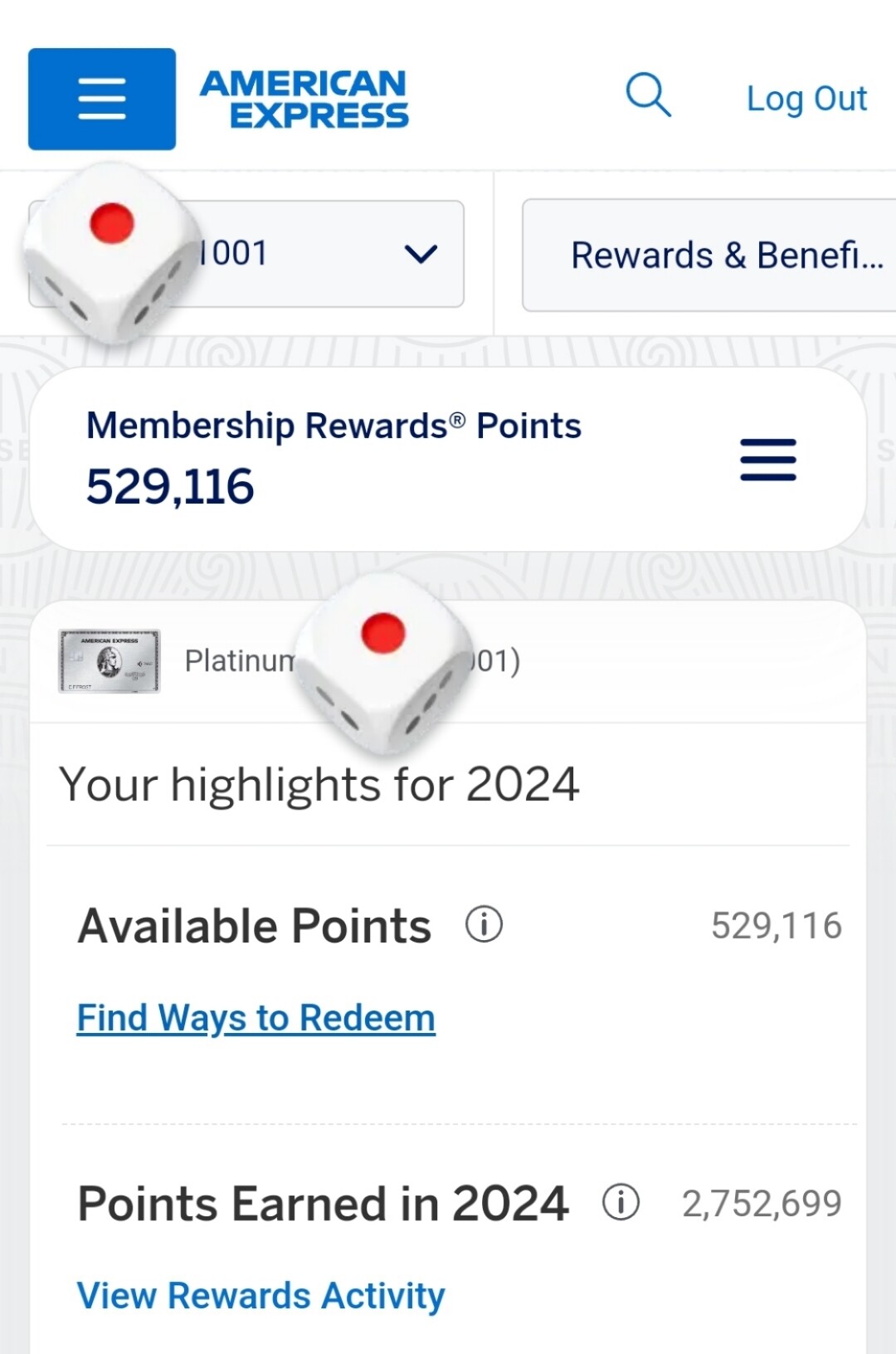Open Rewards & Benefits tab
Image resolution: width=896 pixels, height=1354 pixels.
(710, 256)
